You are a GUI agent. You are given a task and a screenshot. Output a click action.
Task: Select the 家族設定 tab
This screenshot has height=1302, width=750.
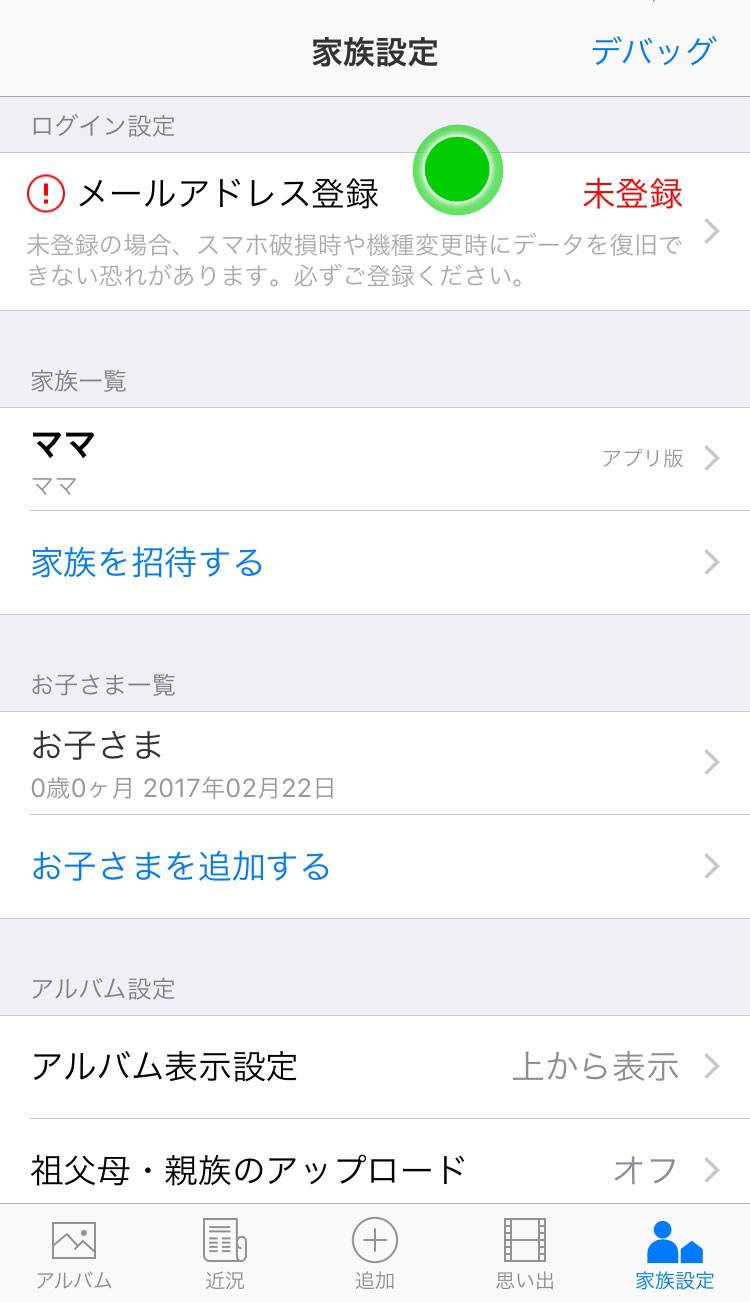coord(675,1254)
